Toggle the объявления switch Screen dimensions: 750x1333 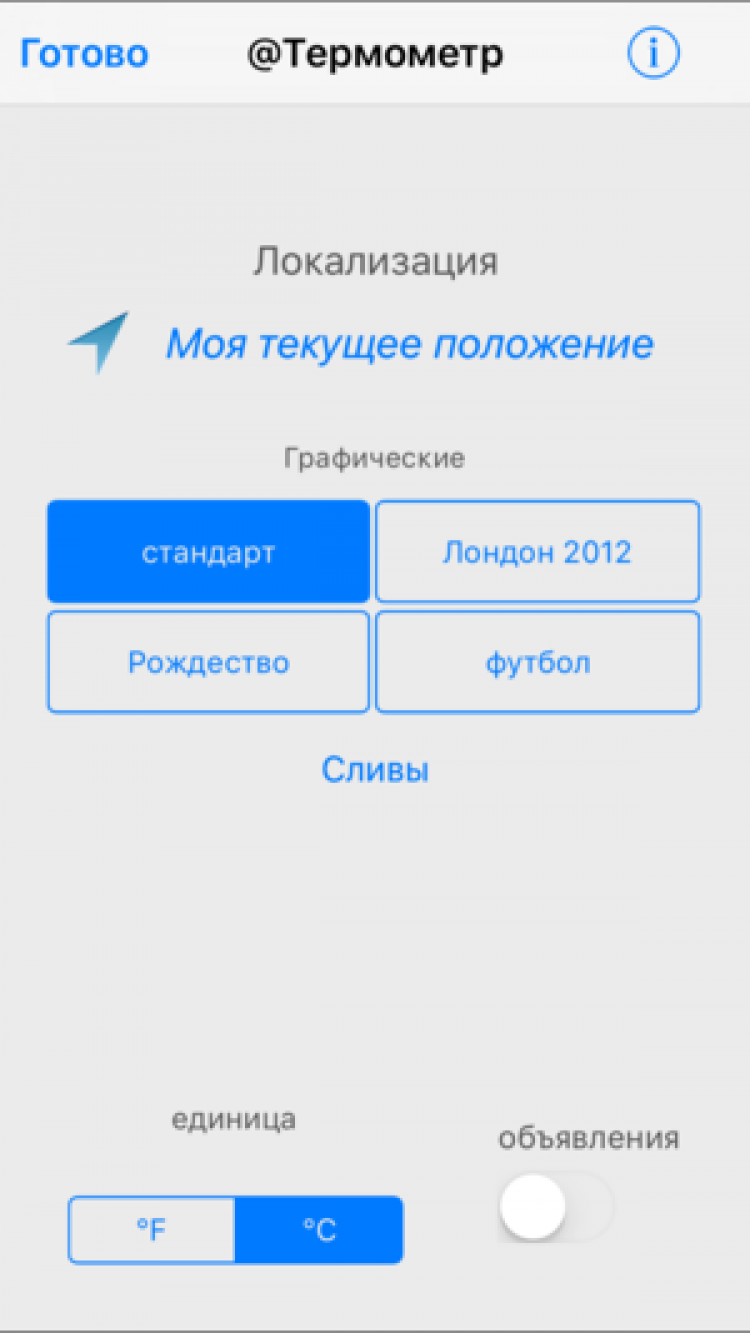[x=555, y=1207]
